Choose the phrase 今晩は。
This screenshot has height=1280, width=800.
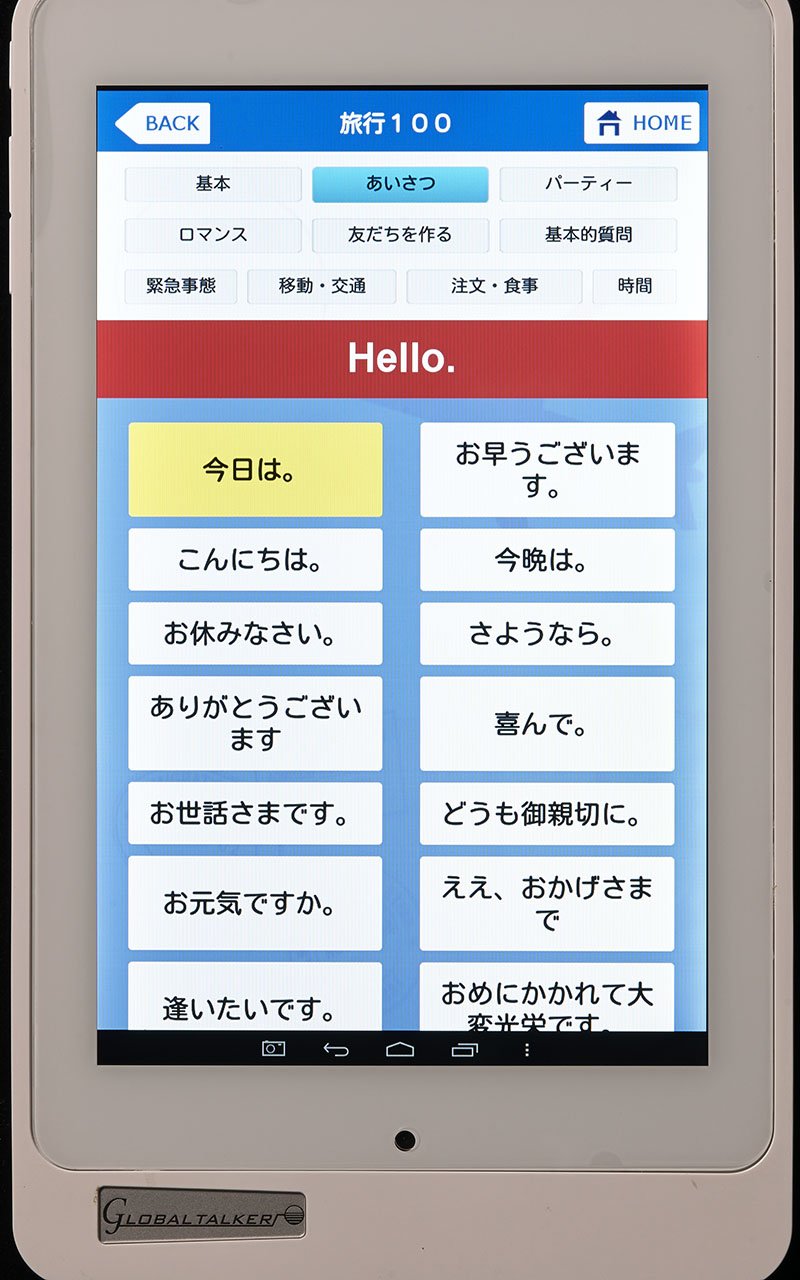pyautogui.click(x=547, y=560)
